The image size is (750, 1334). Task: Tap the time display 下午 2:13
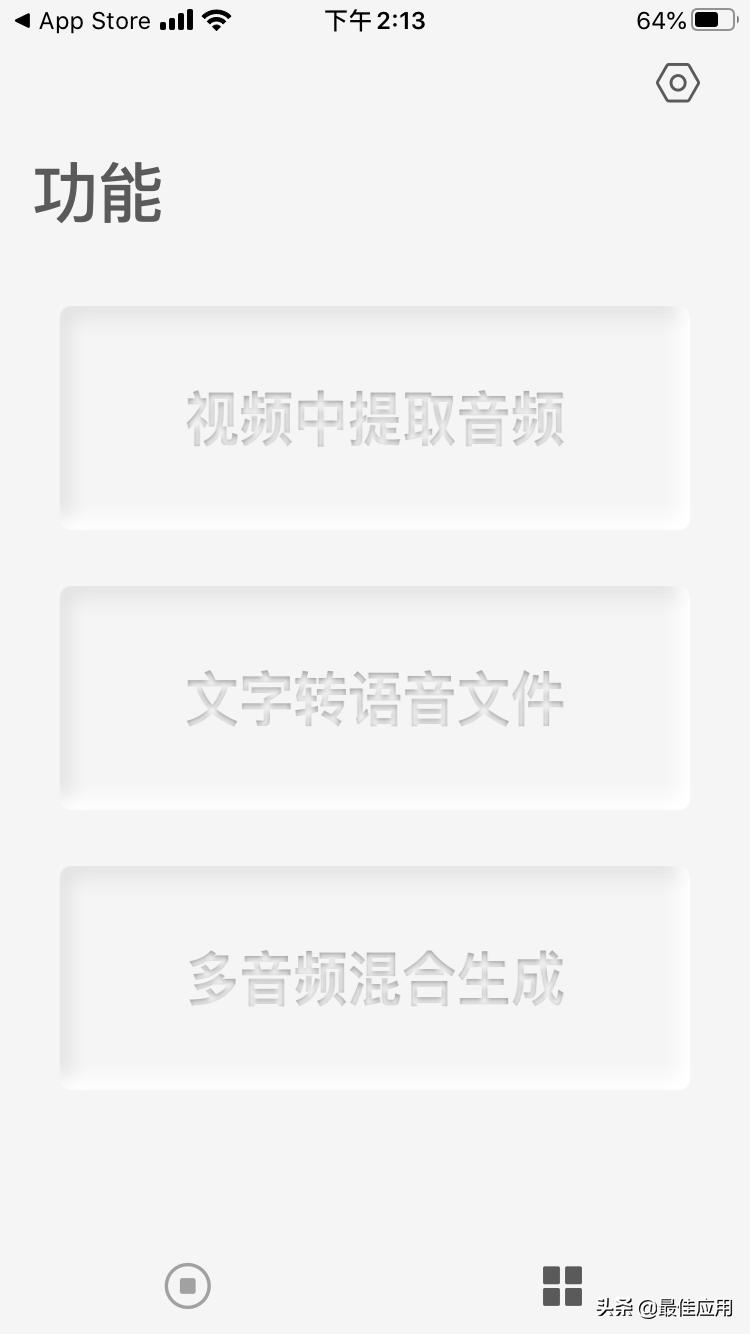pos(375,20)
